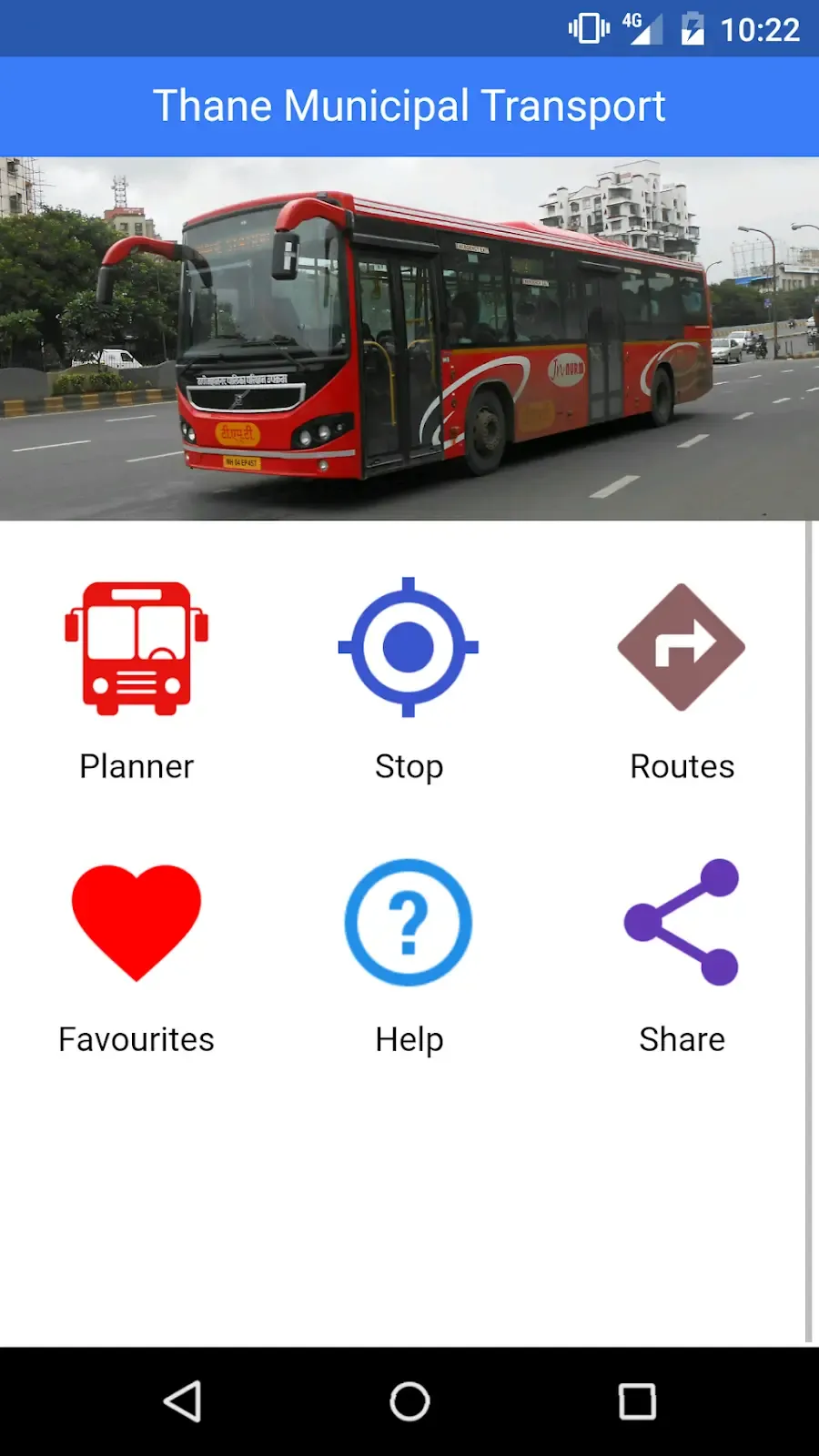
Task: Select the Stop locator icon
Action: point(409,646)
